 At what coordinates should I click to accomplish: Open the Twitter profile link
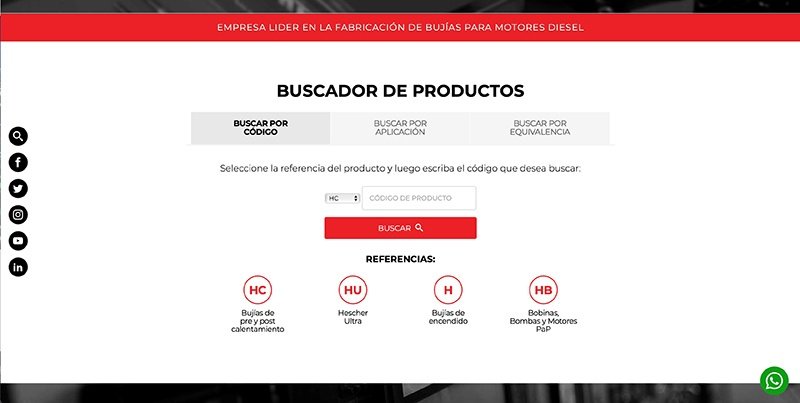point(19,188)
